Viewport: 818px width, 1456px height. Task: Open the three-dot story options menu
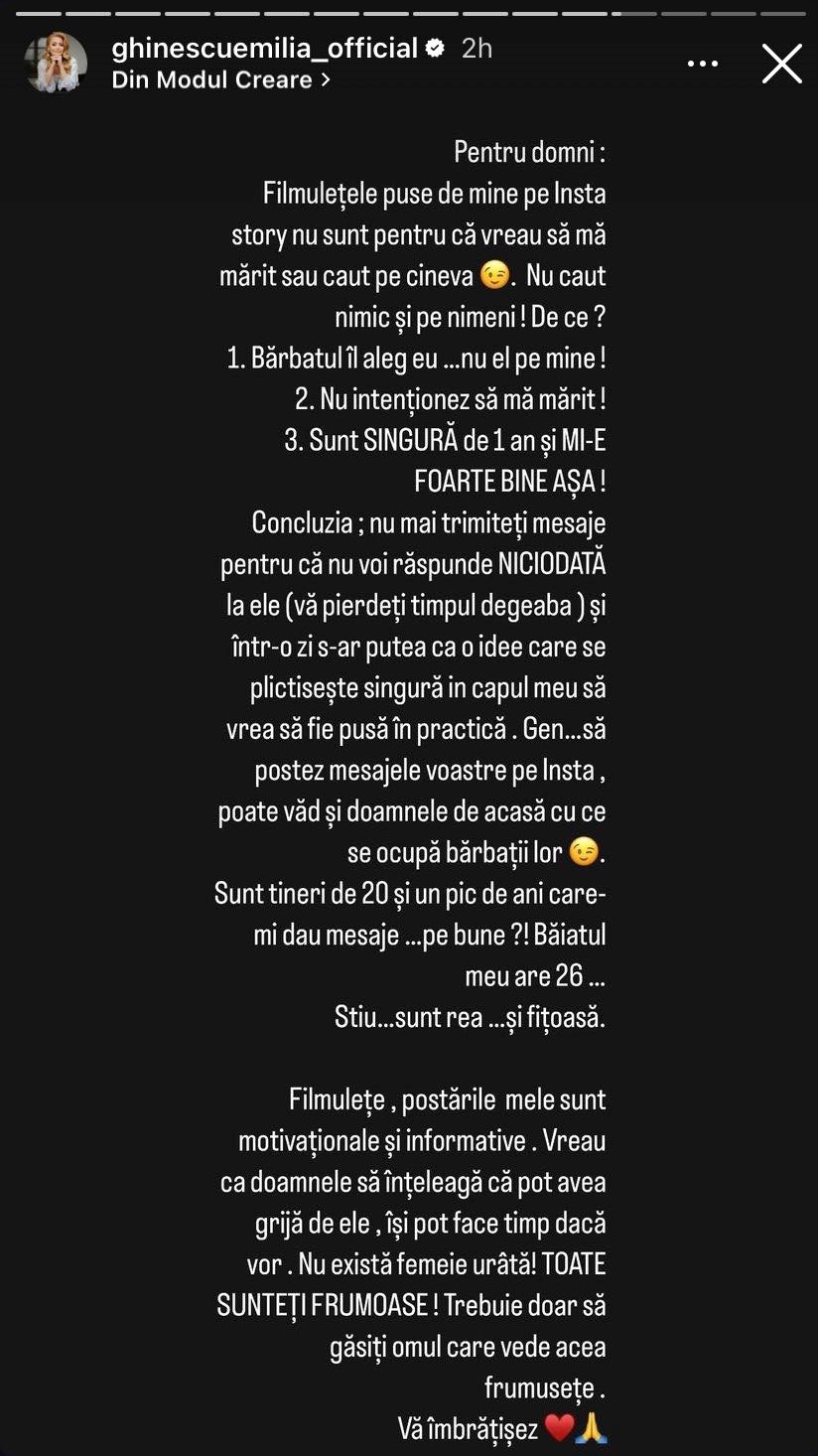[702, 64]
